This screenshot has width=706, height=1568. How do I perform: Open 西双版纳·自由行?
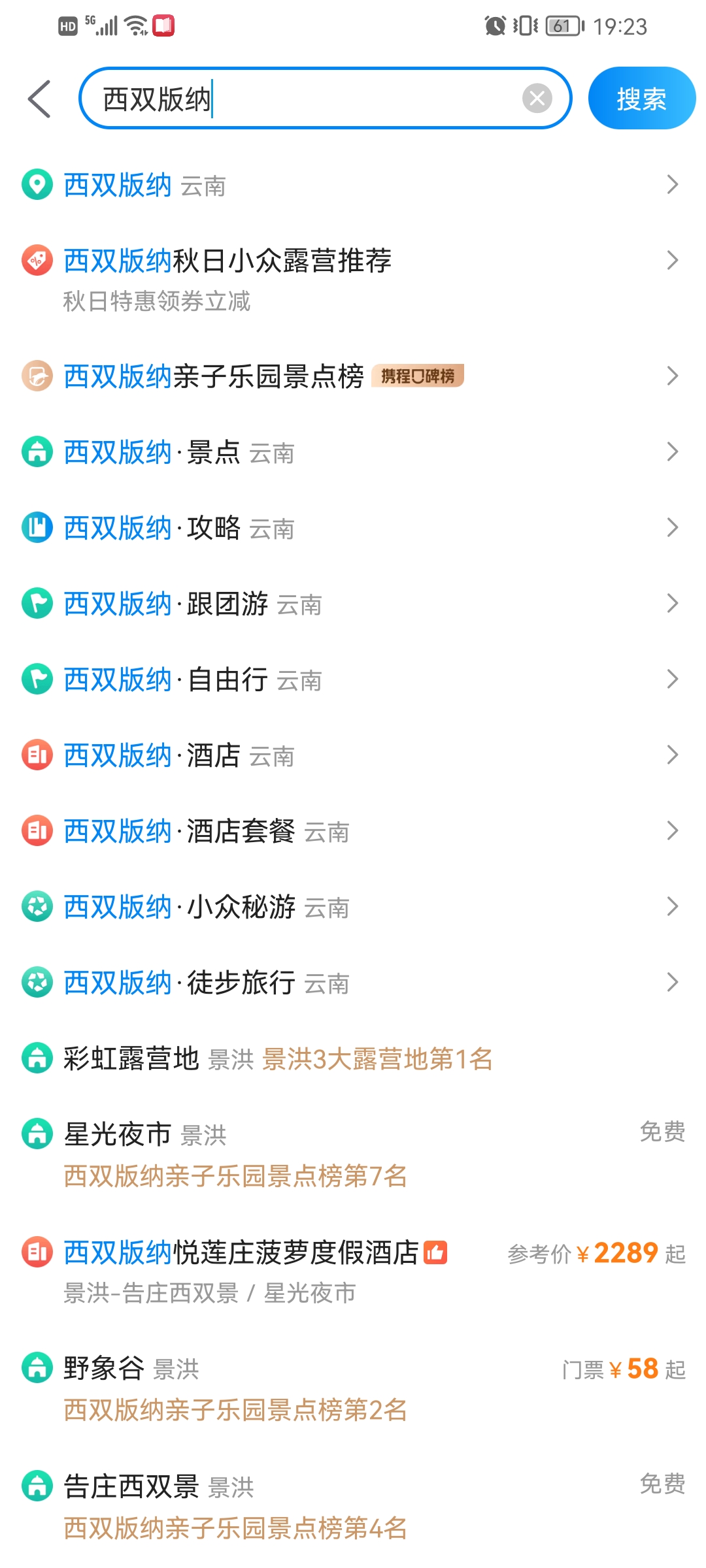click(353, 679)
